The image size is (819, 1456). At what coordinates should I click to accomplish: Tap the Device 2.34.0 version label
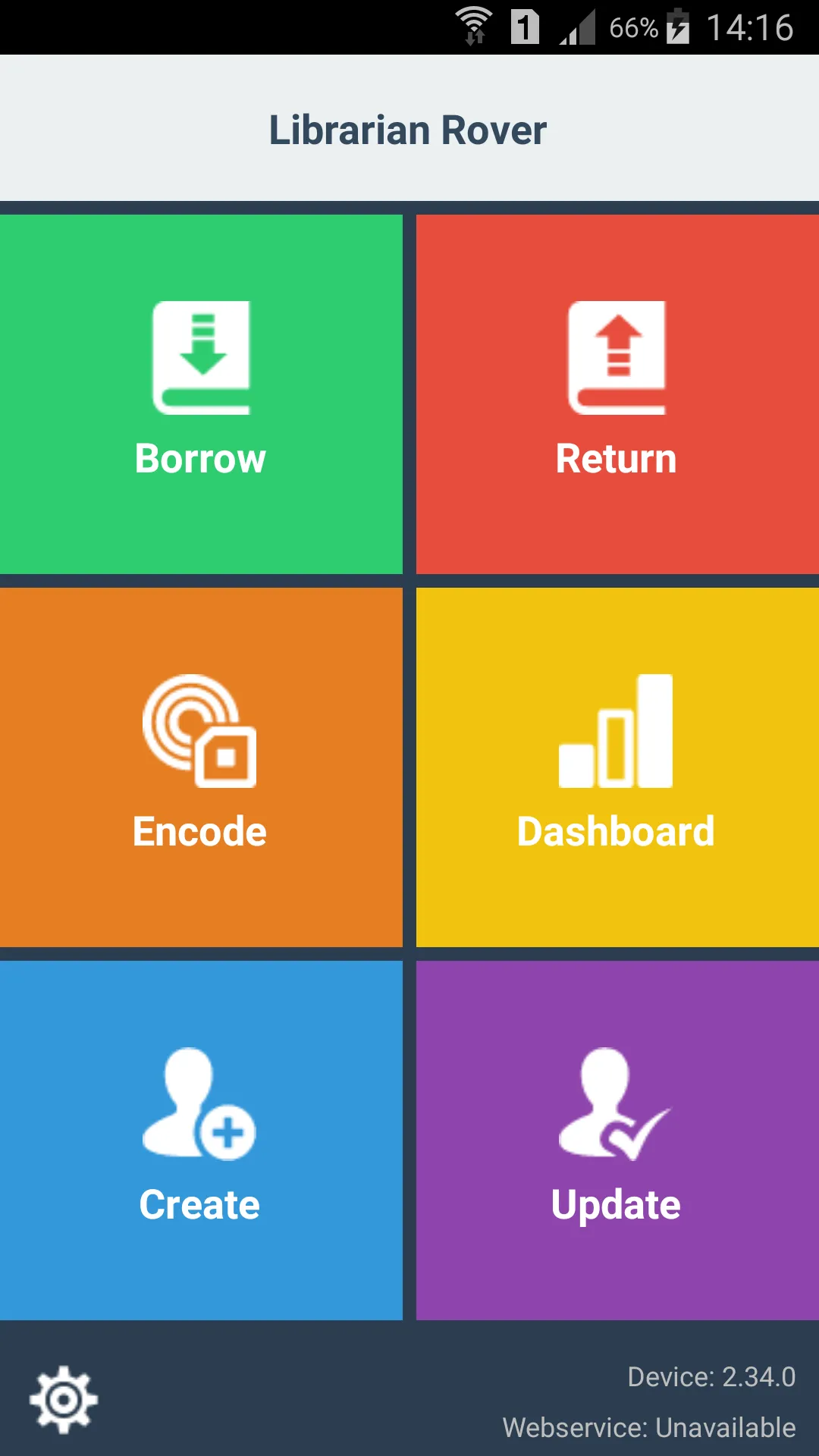(711, 1376)
